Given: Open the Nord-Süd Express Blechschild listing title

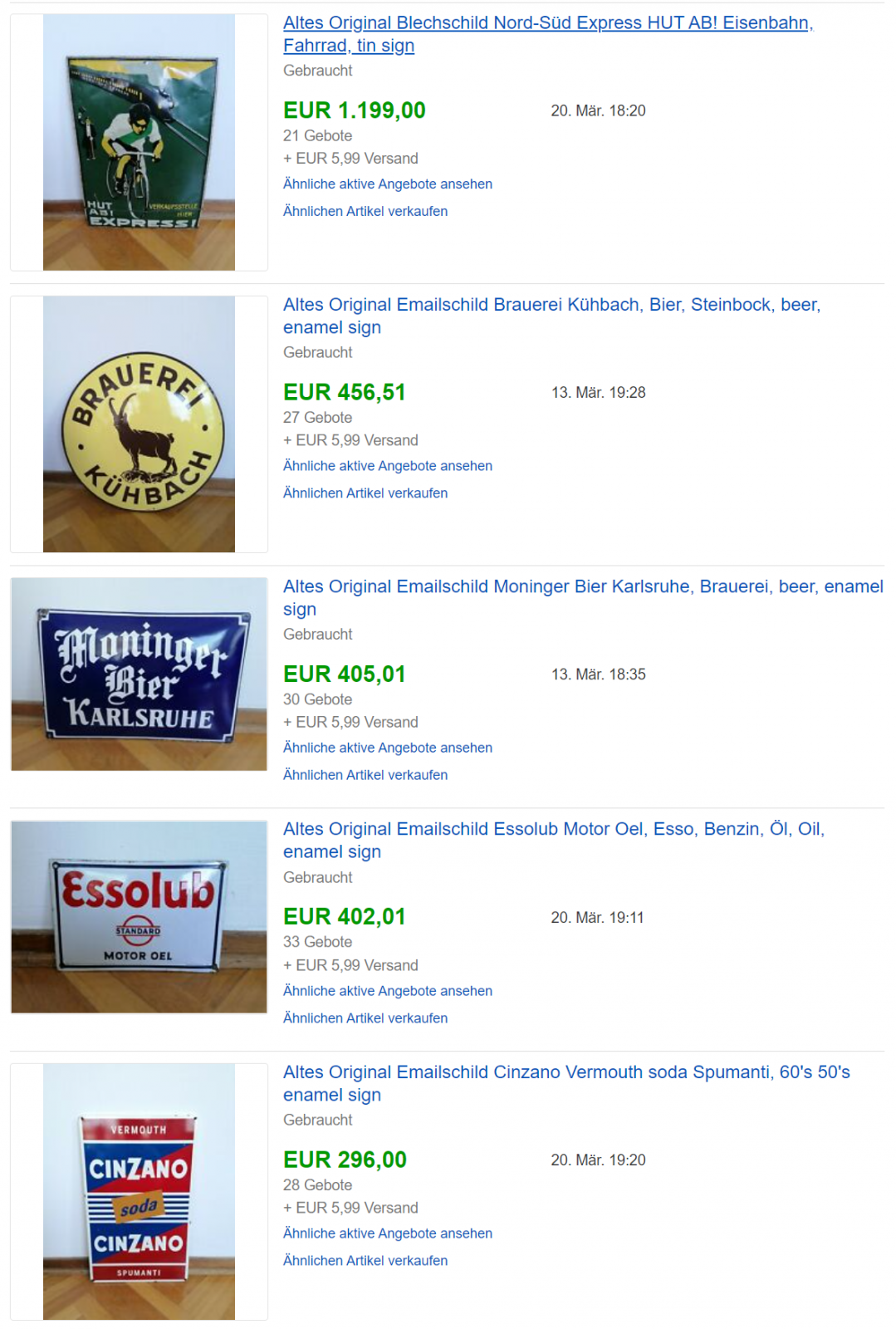Looking at the screenshot, I should point(547,23).
